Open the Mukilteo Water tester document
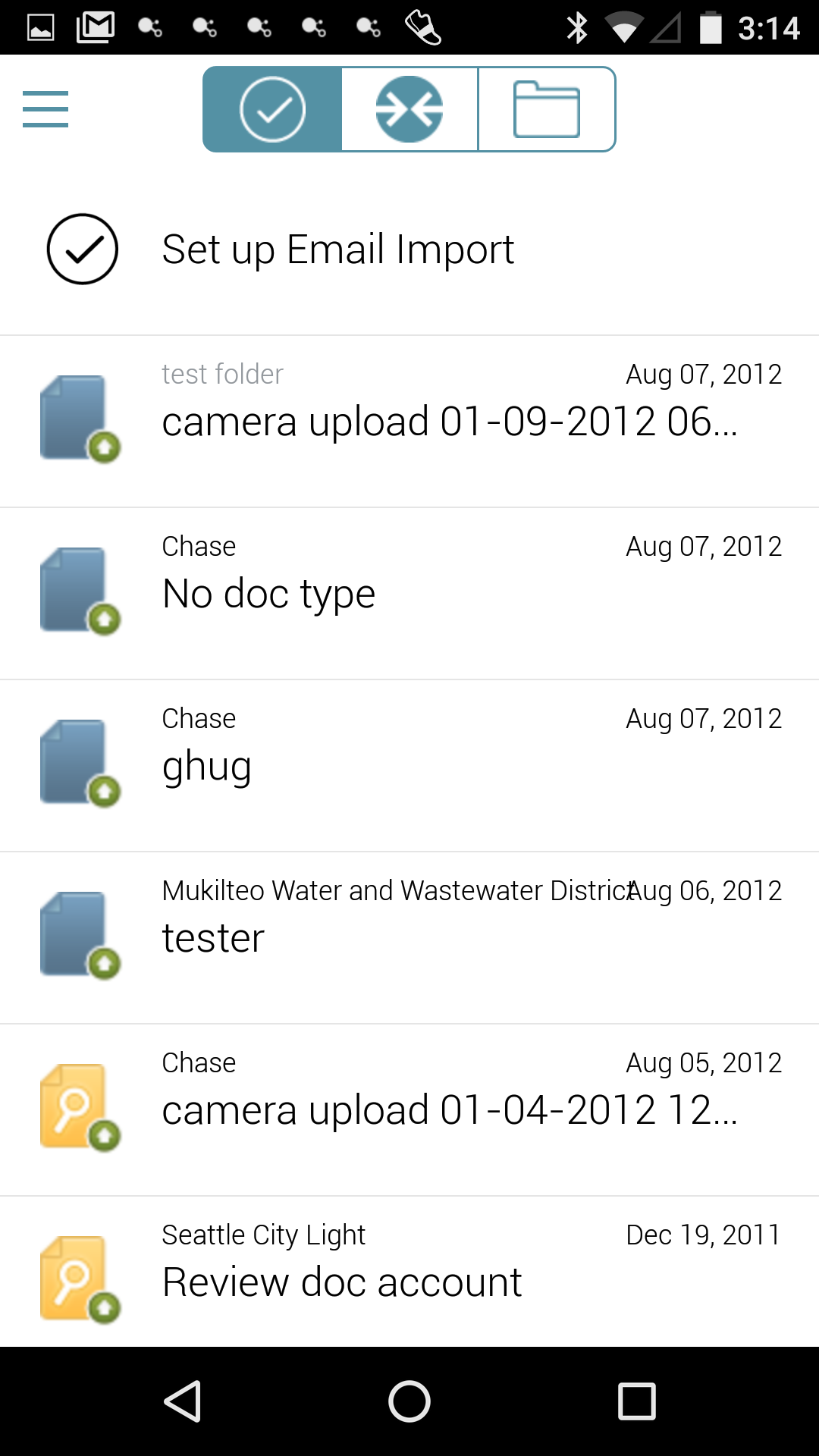819x1456 pixels. coord(409,937)
